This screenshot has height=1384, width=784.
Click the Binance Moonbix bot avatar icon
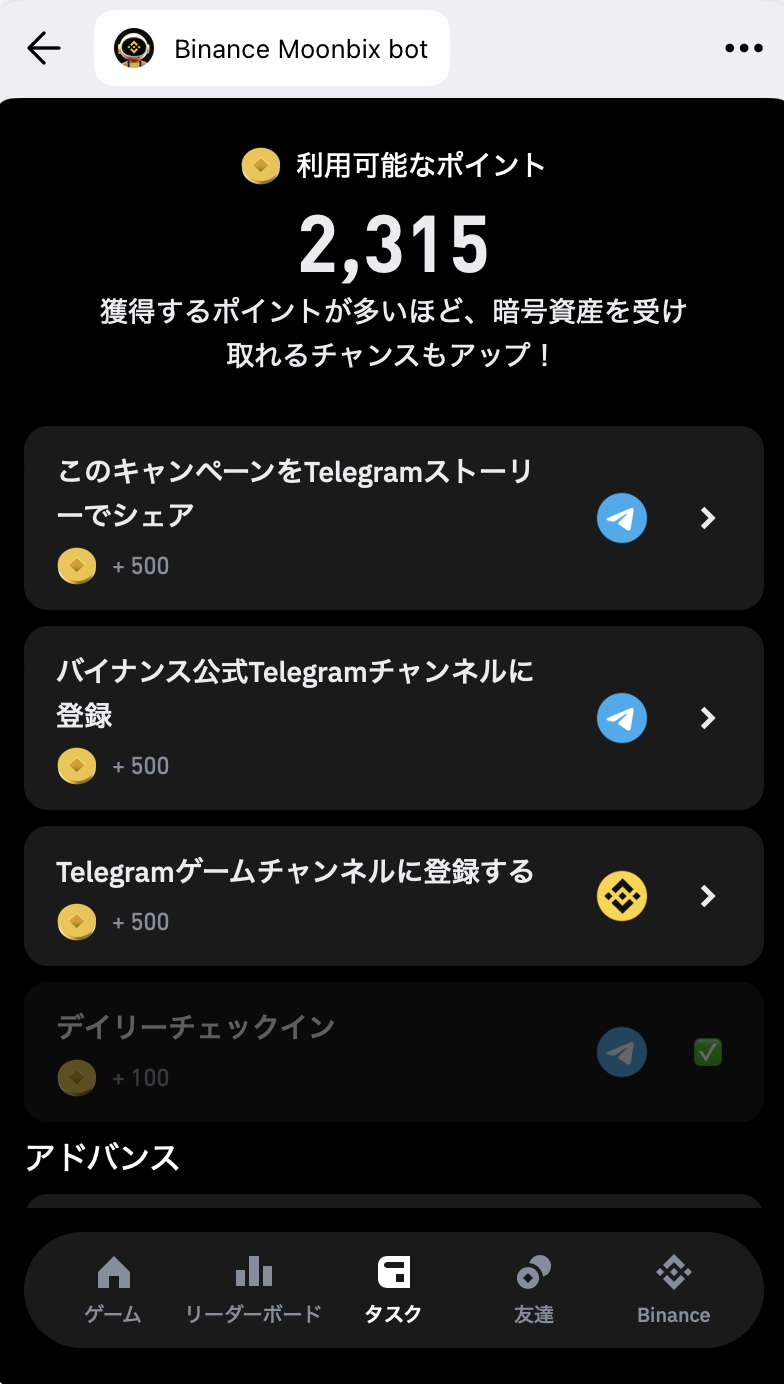pos(133,47)
